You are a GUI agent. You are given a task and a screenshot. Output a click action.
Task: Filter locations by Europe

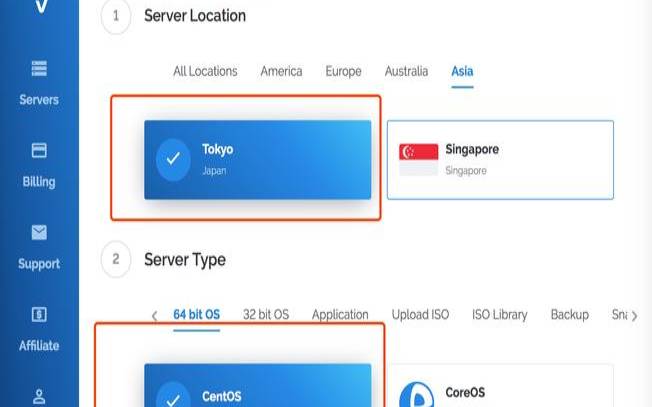[x=343, y=71]
